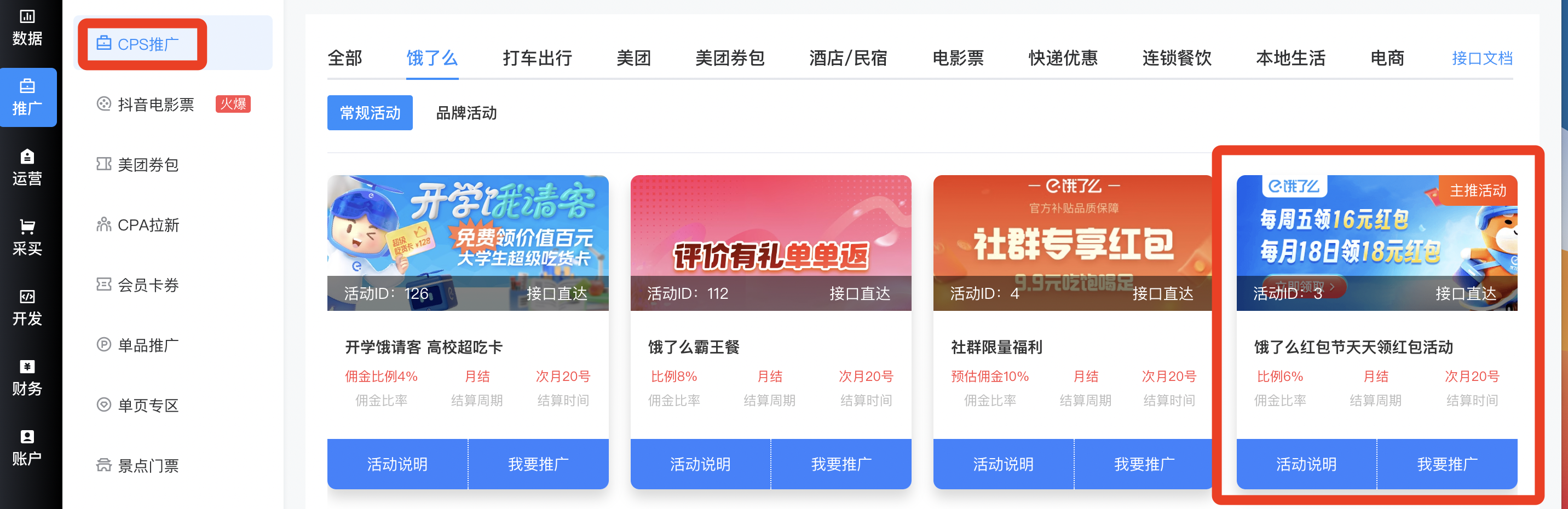
Task: Switch to the 运营 sidebar section
Action: (x=27, y=167)
